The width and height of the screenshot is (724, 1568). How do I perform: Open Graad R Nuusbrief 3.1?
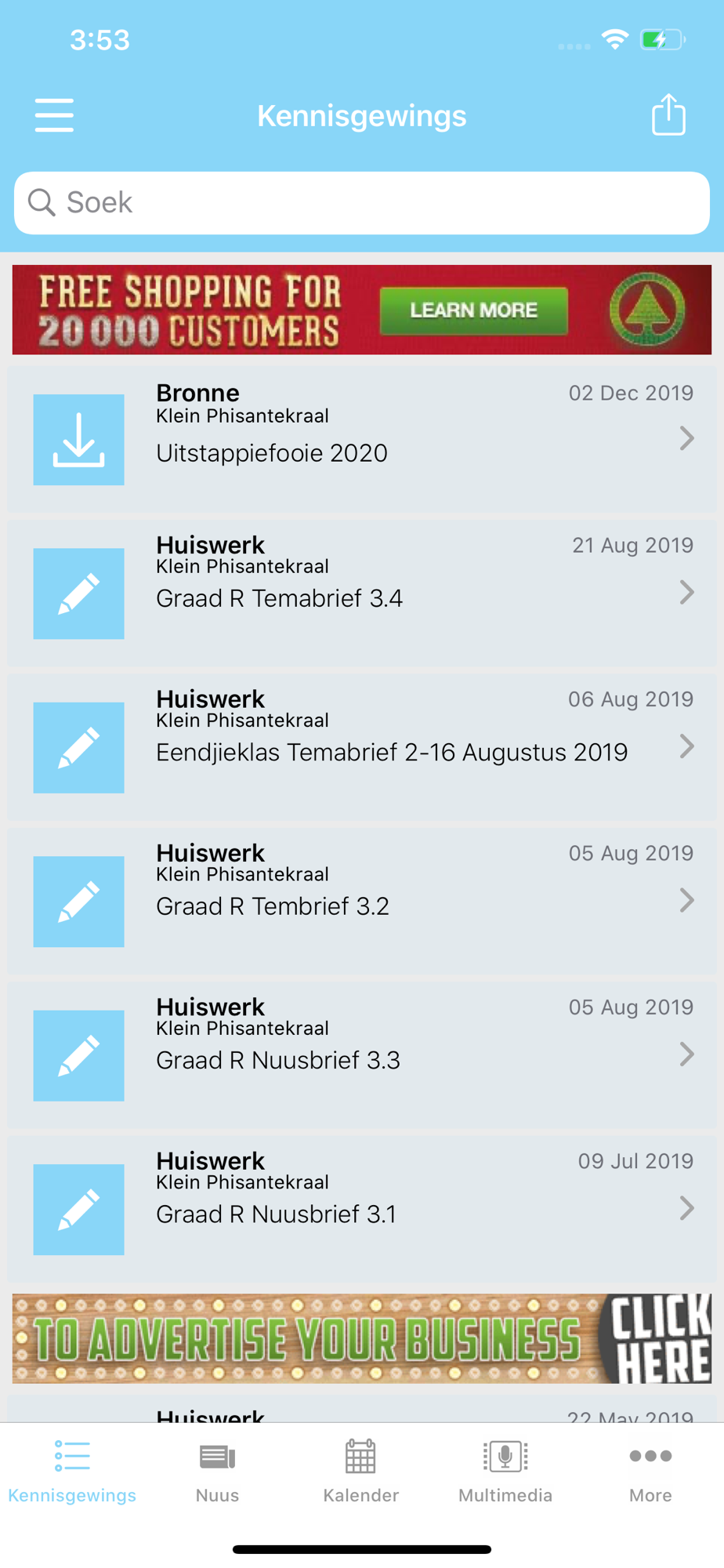pos(362,1209)
